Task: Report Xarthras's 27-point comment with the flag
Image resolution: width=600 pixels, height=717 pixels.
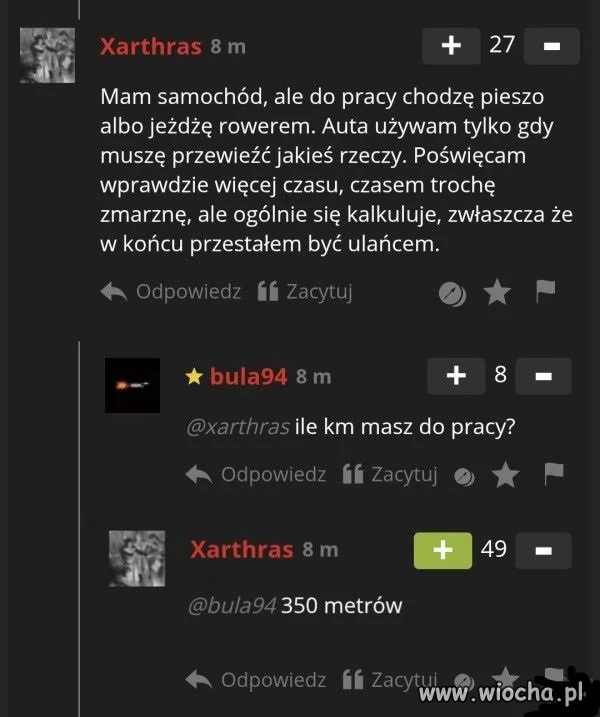Action: pos(545,291)
